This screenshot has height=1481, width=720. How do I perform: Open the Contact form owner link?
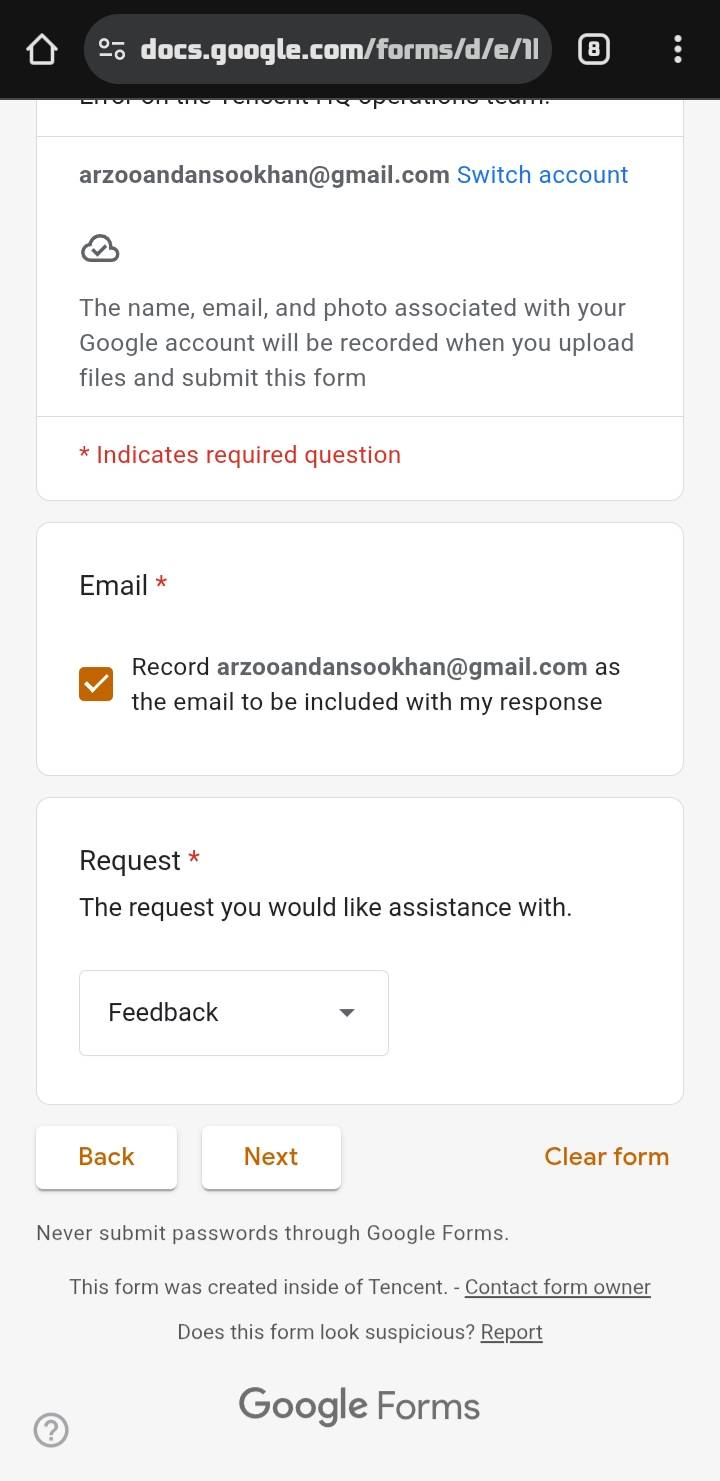click(557, 1288)
